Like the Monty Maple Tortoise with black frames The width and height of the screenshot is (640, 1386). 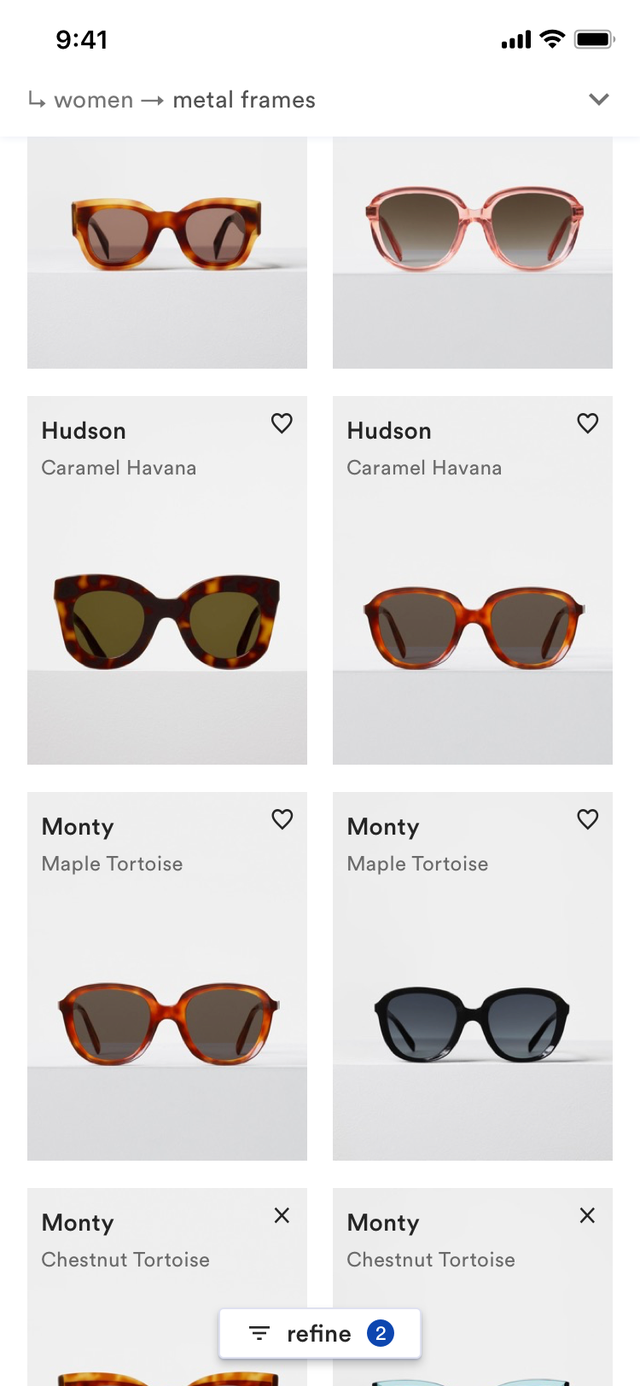tap(588, 819)
